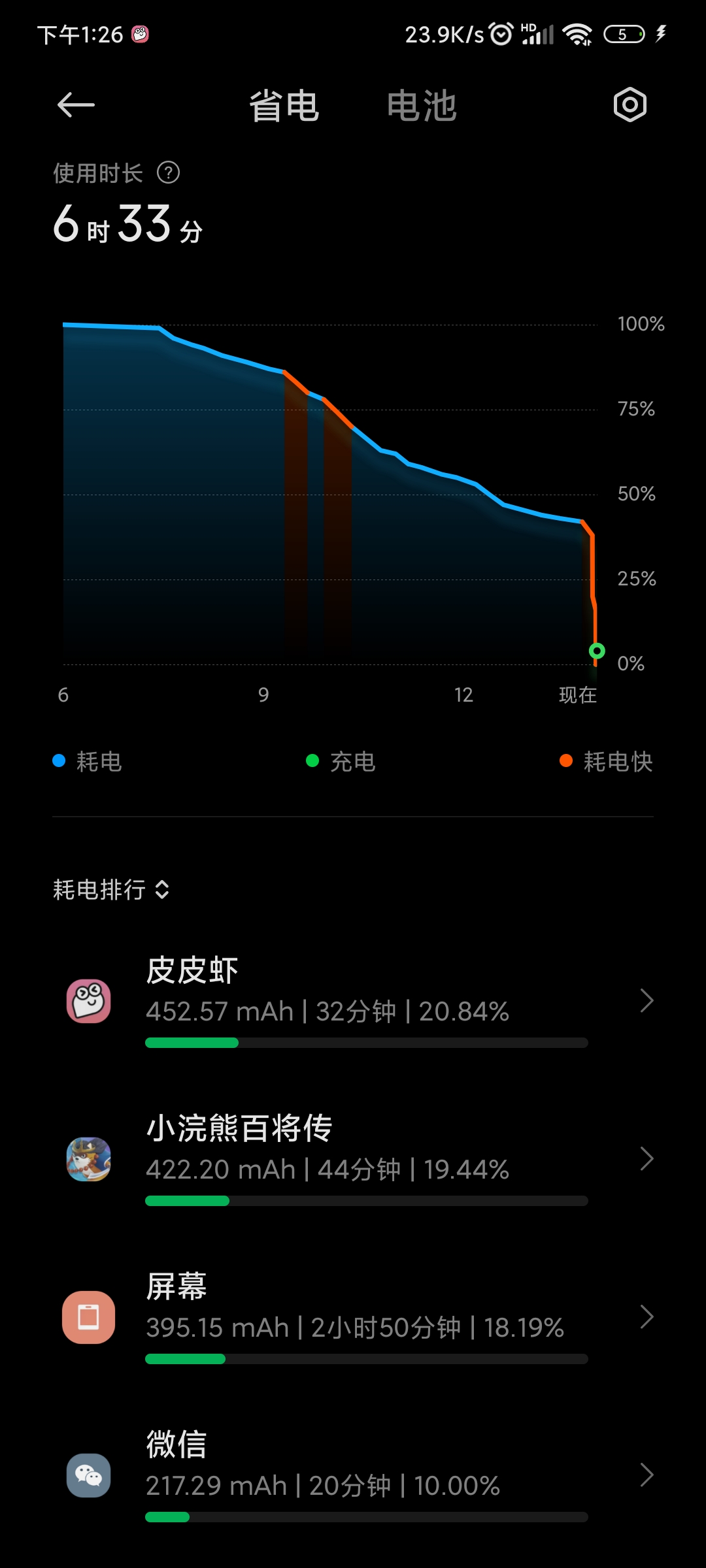
Task: Go back using the arrow icon
Action: pyautogui.click(x=76, y=105)
